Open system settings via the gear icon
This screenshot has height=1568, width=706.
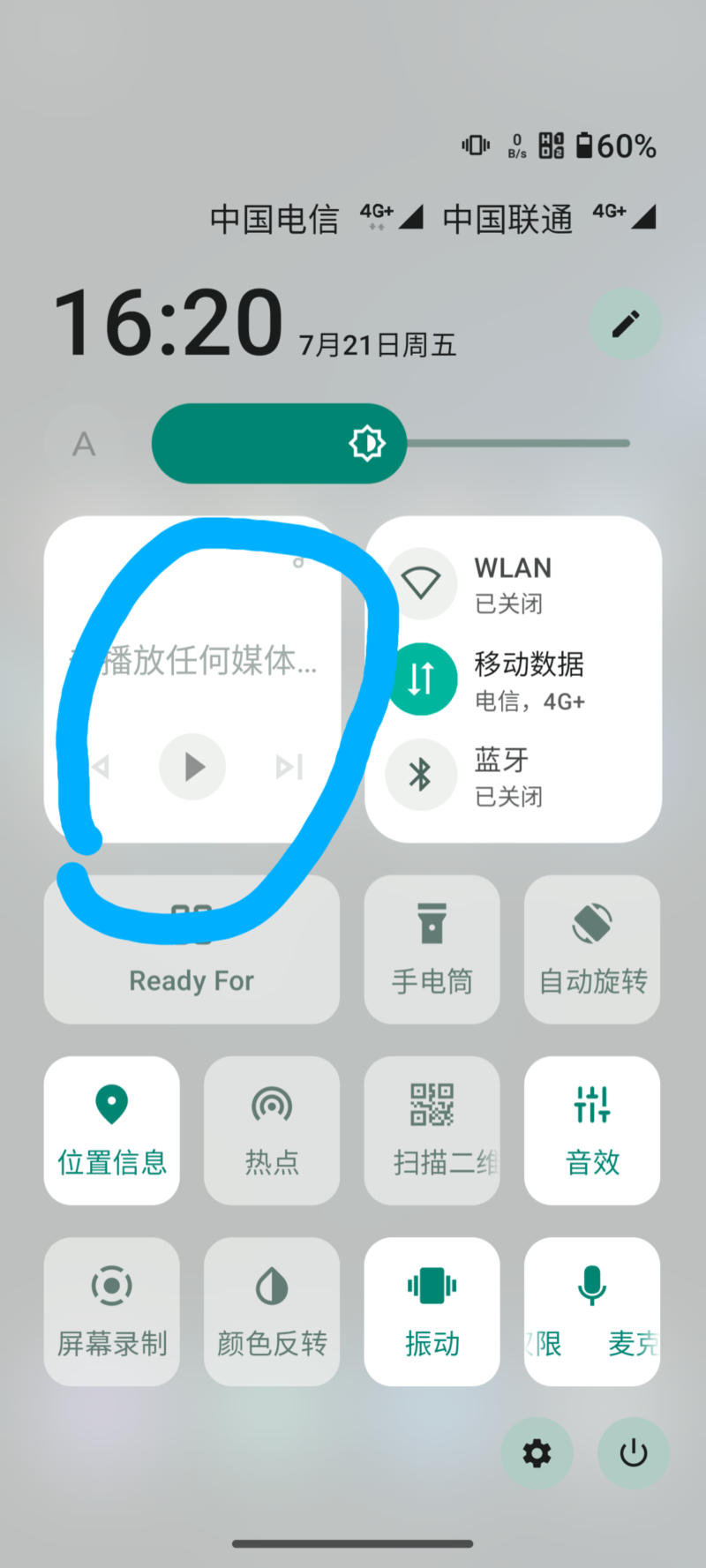click(537, 1453)
